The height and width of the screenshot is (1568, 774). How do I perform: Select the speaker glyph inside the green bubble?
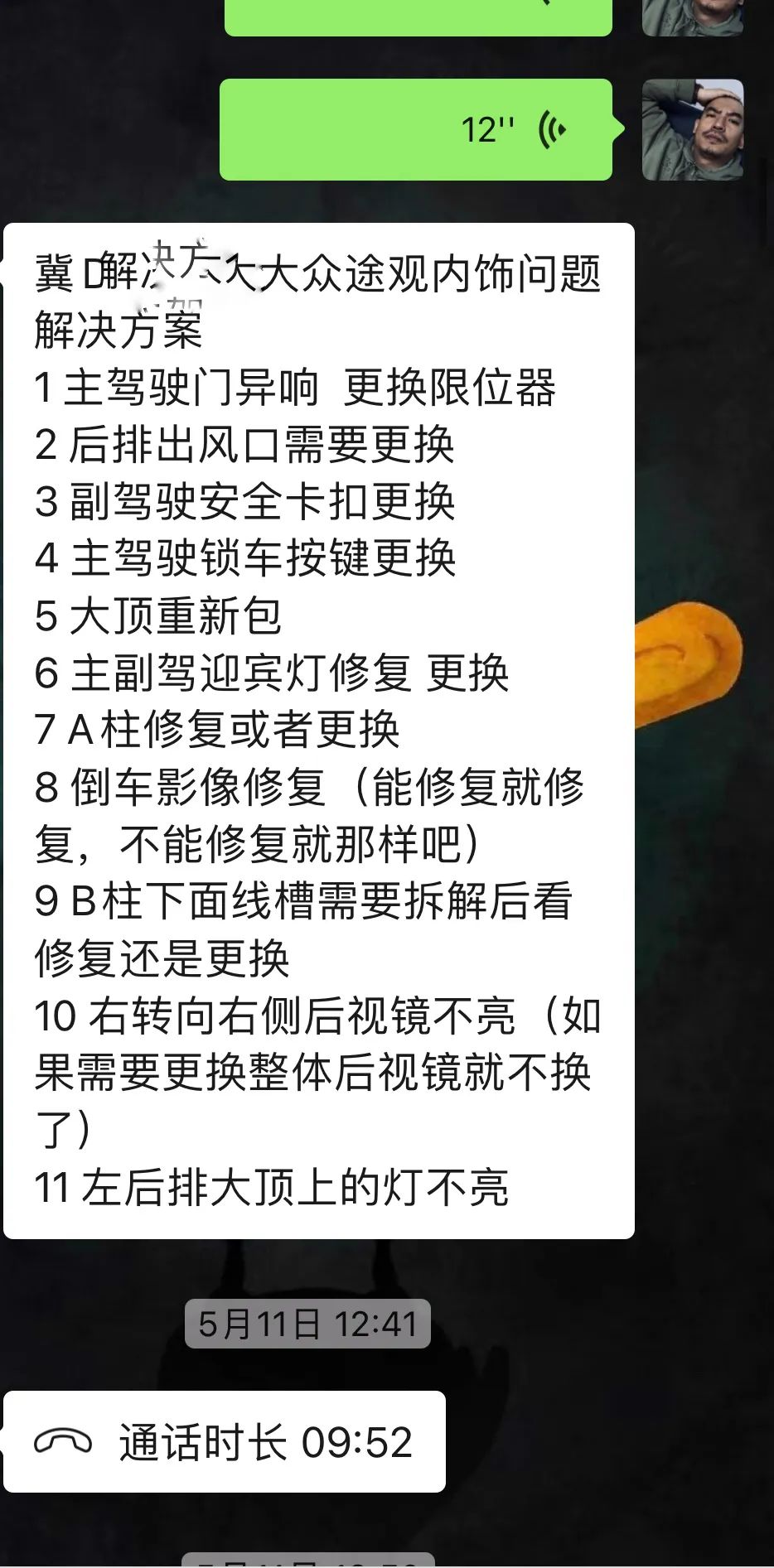click(x=551, y=128)
